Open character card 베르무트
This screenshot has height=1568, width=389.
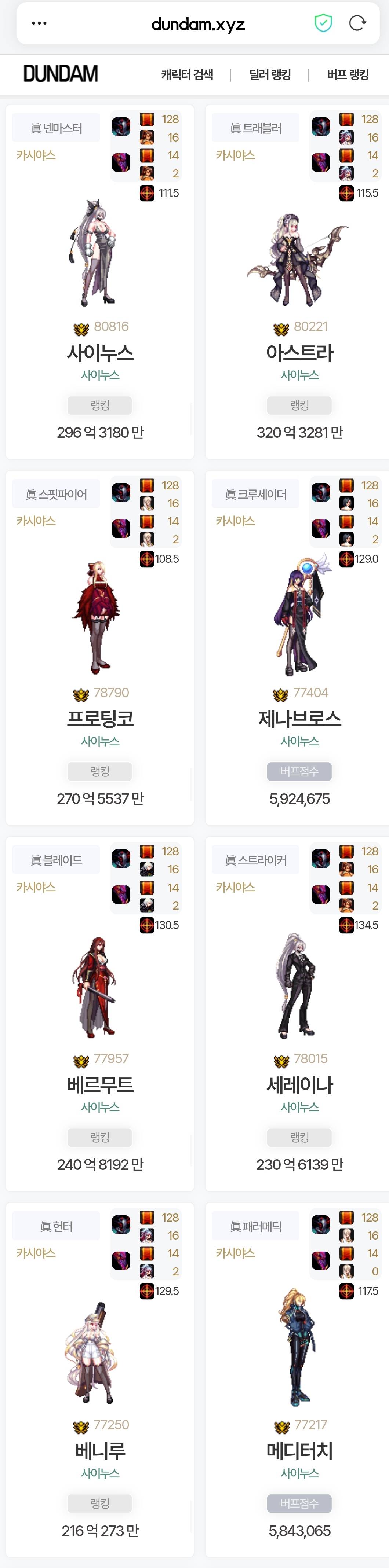100,1084
